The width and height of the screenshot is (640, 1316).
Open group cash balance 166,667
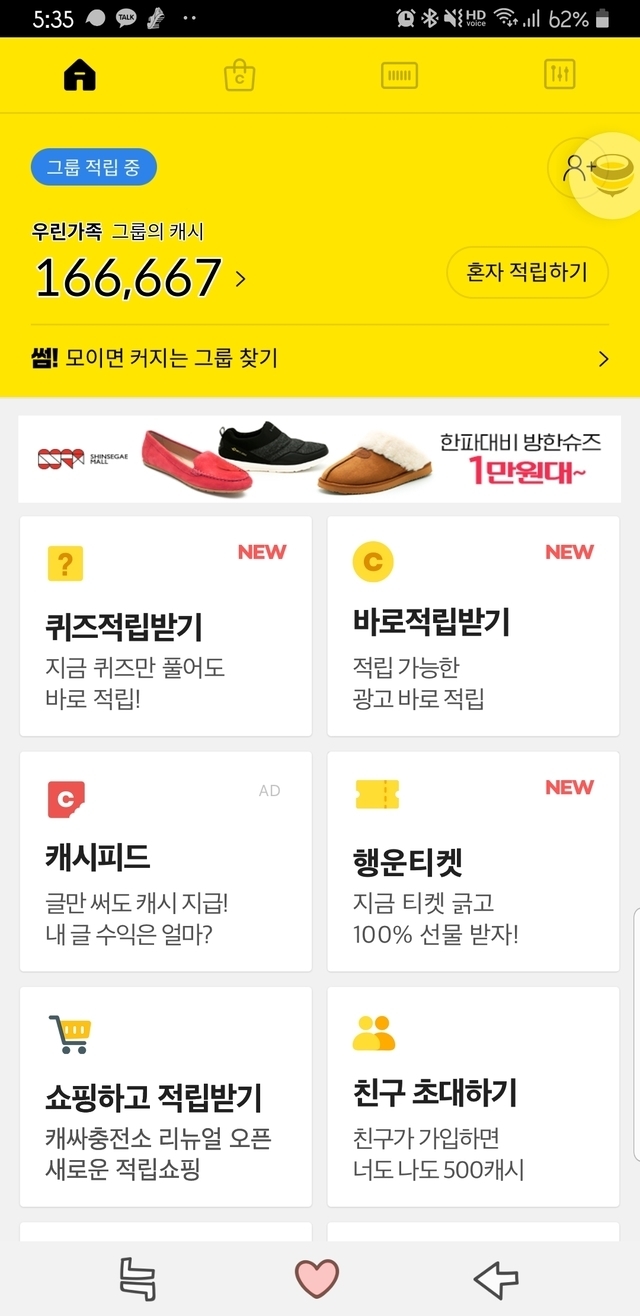pyautogui.click(x=140, y=278)
